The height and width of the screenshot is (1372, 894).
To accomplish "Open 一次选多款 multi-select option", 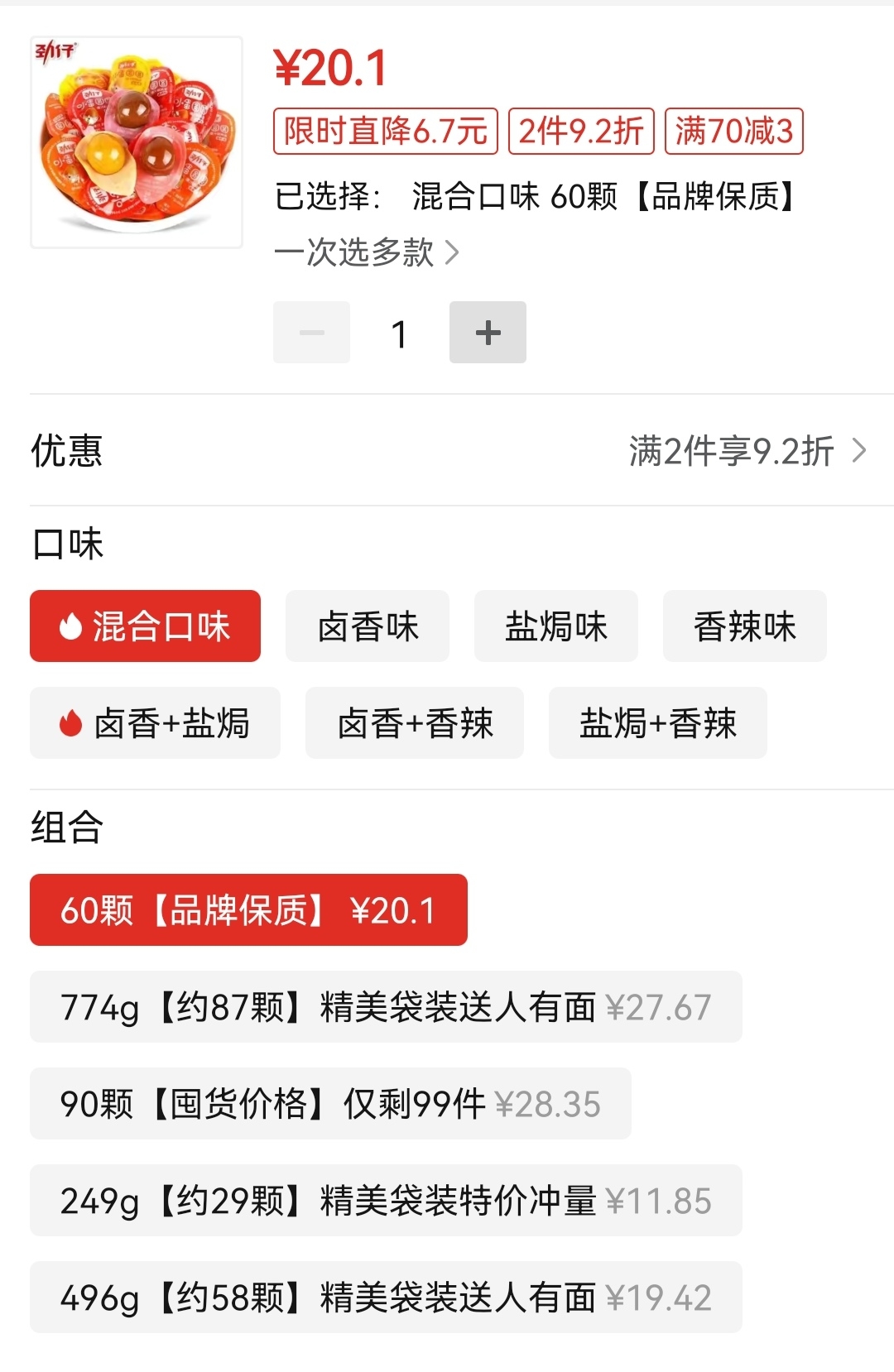I will point(366,252).
